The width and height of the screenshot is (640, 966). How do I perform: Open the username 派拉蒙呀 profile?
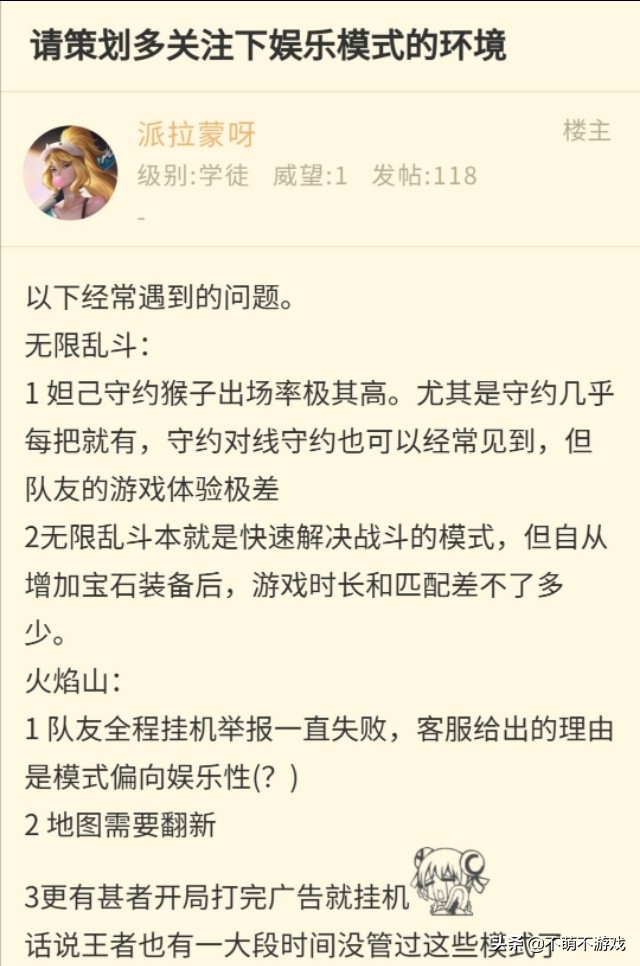click(196, 134)
